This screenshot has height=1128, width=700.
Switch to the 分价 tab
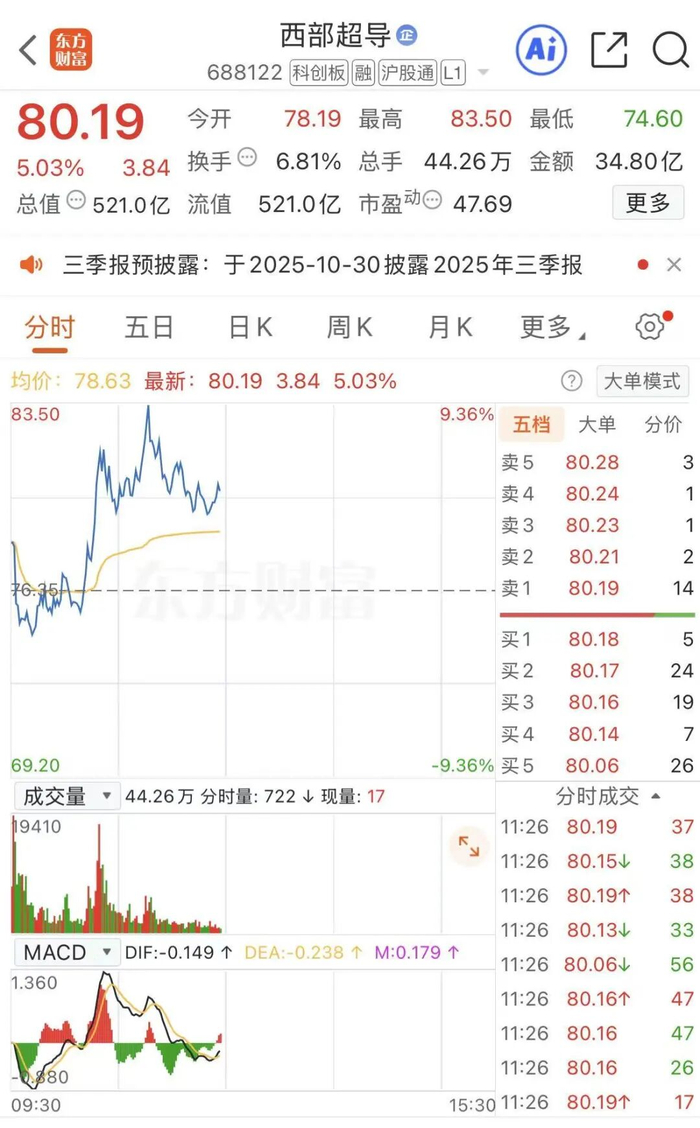pyautogui.click(x=663, y=425)
